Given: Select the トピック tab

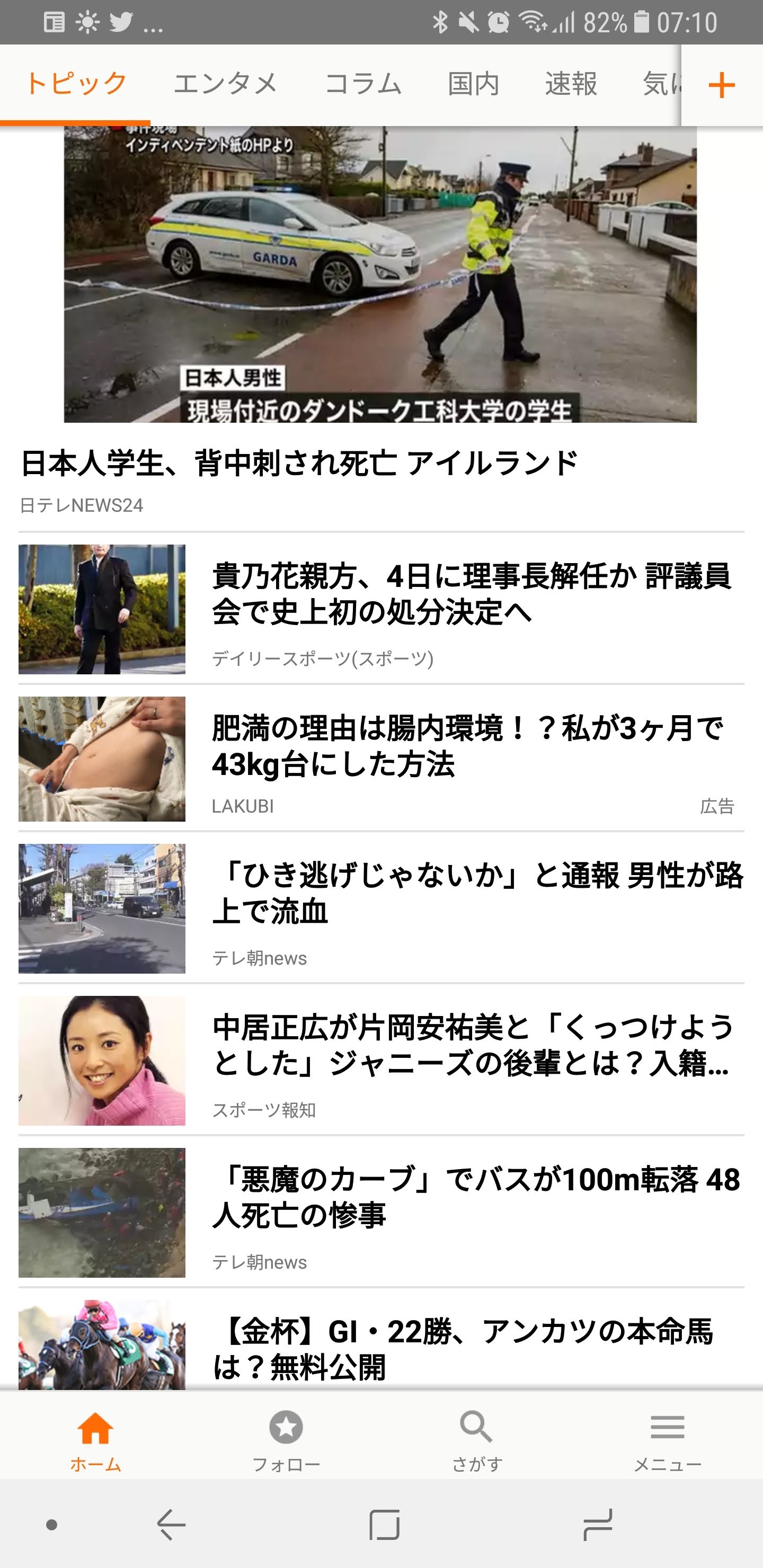Looking at the screenshot, I should pyautogui.click(x=76, y=84).
